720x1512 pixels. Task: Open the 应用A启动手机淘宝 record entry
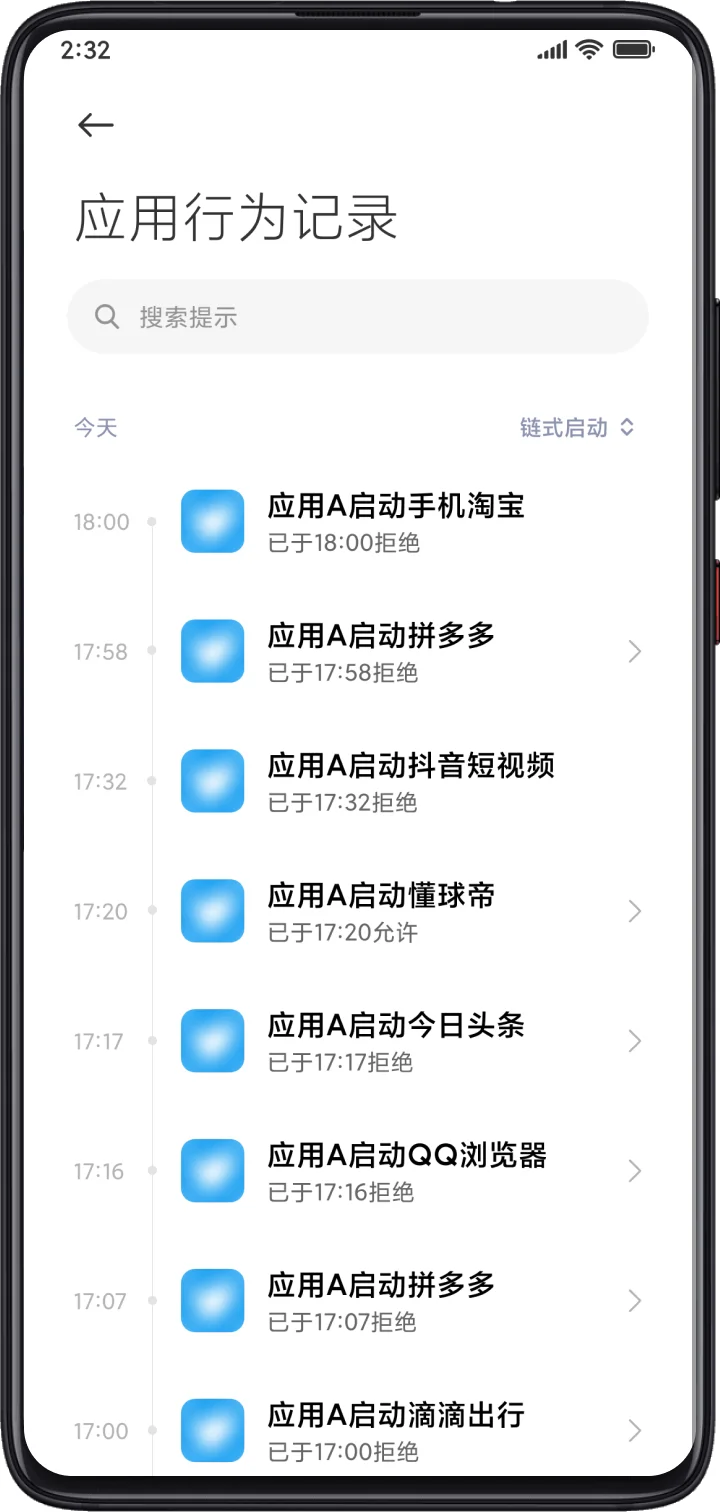(x=400, y=521)
